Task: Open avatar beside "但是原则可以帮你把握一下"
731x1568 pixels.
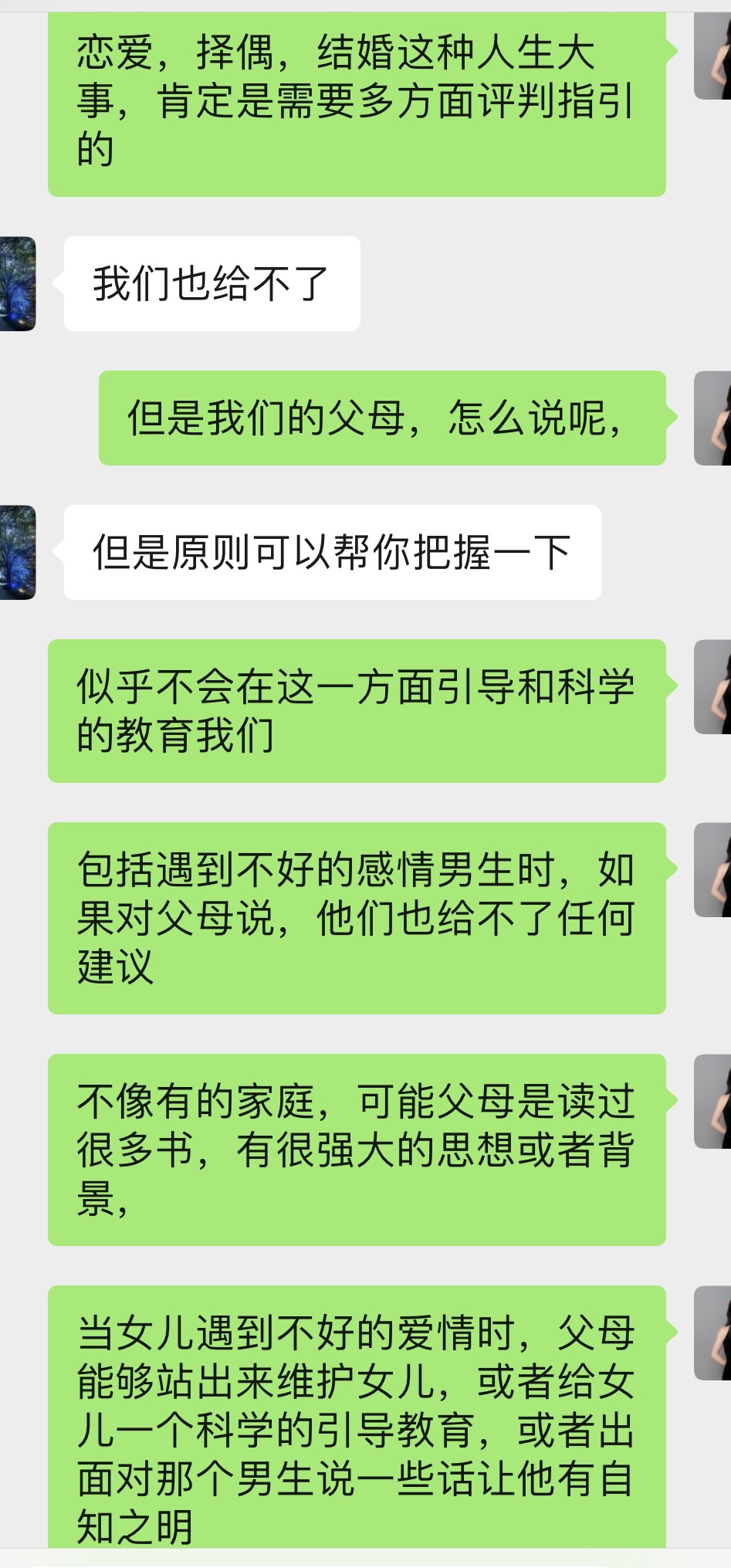Action: coord(17,553)
